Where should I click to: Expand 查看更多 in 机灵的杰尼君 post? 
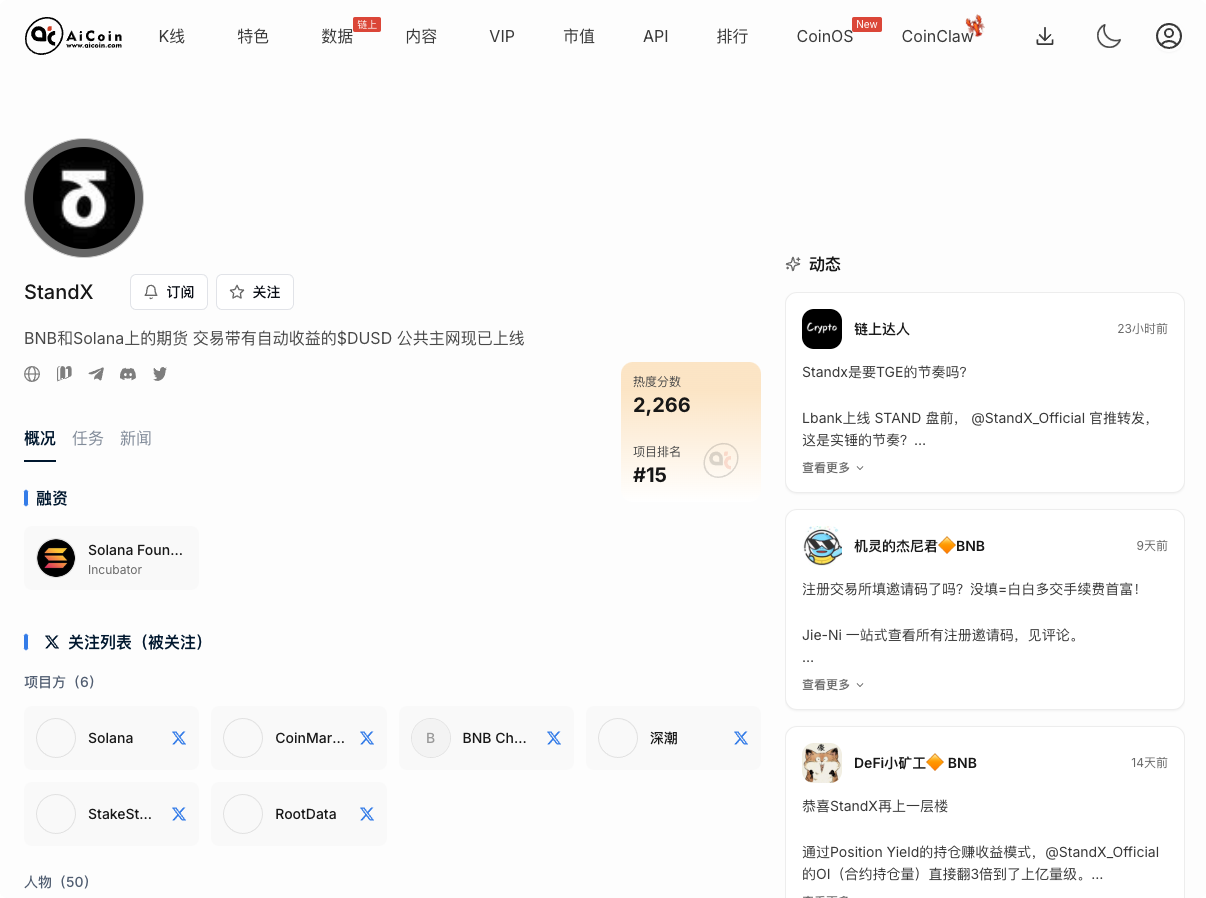[832, 684]
